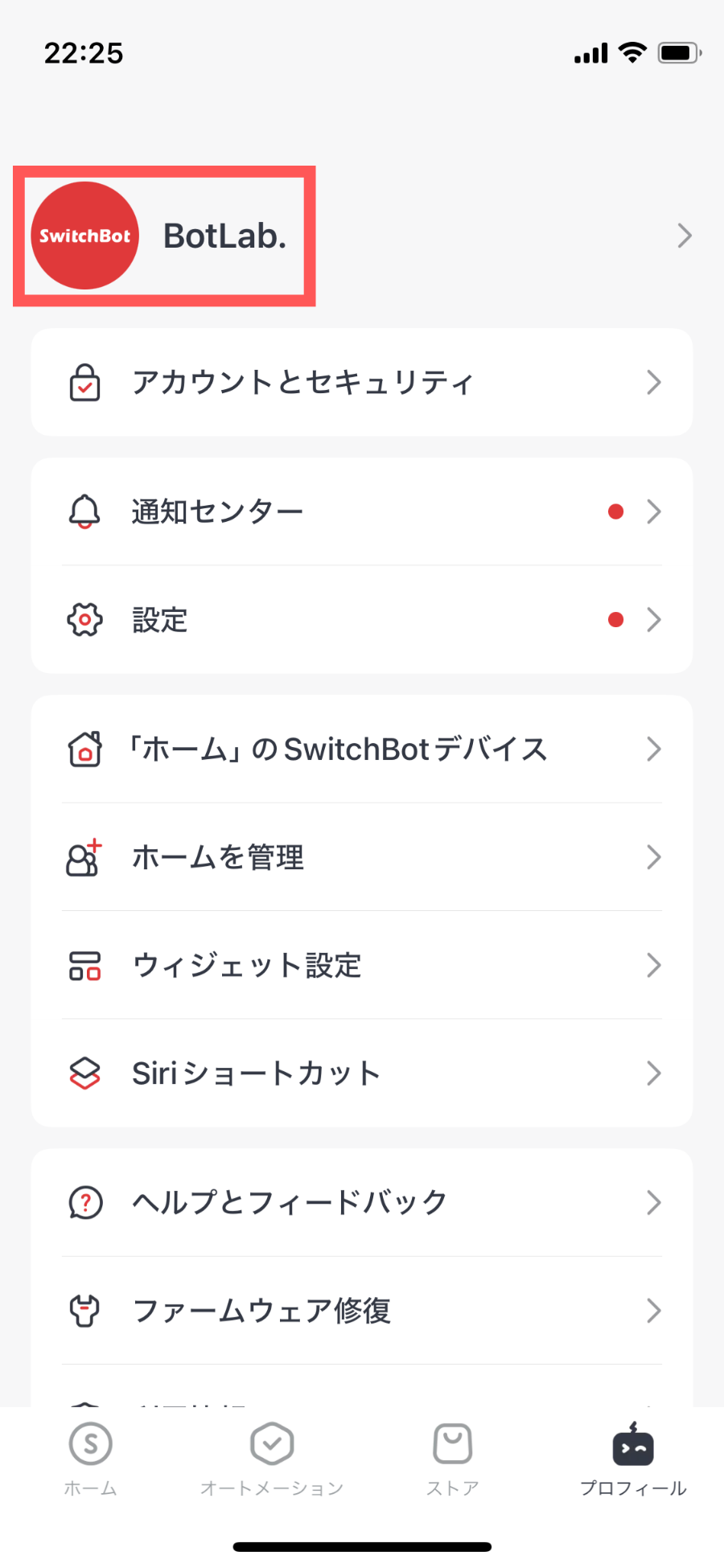Open the ウィジェット設定 widget icon
Screen dimensions: 724x1568
click(x=84, y=966)
